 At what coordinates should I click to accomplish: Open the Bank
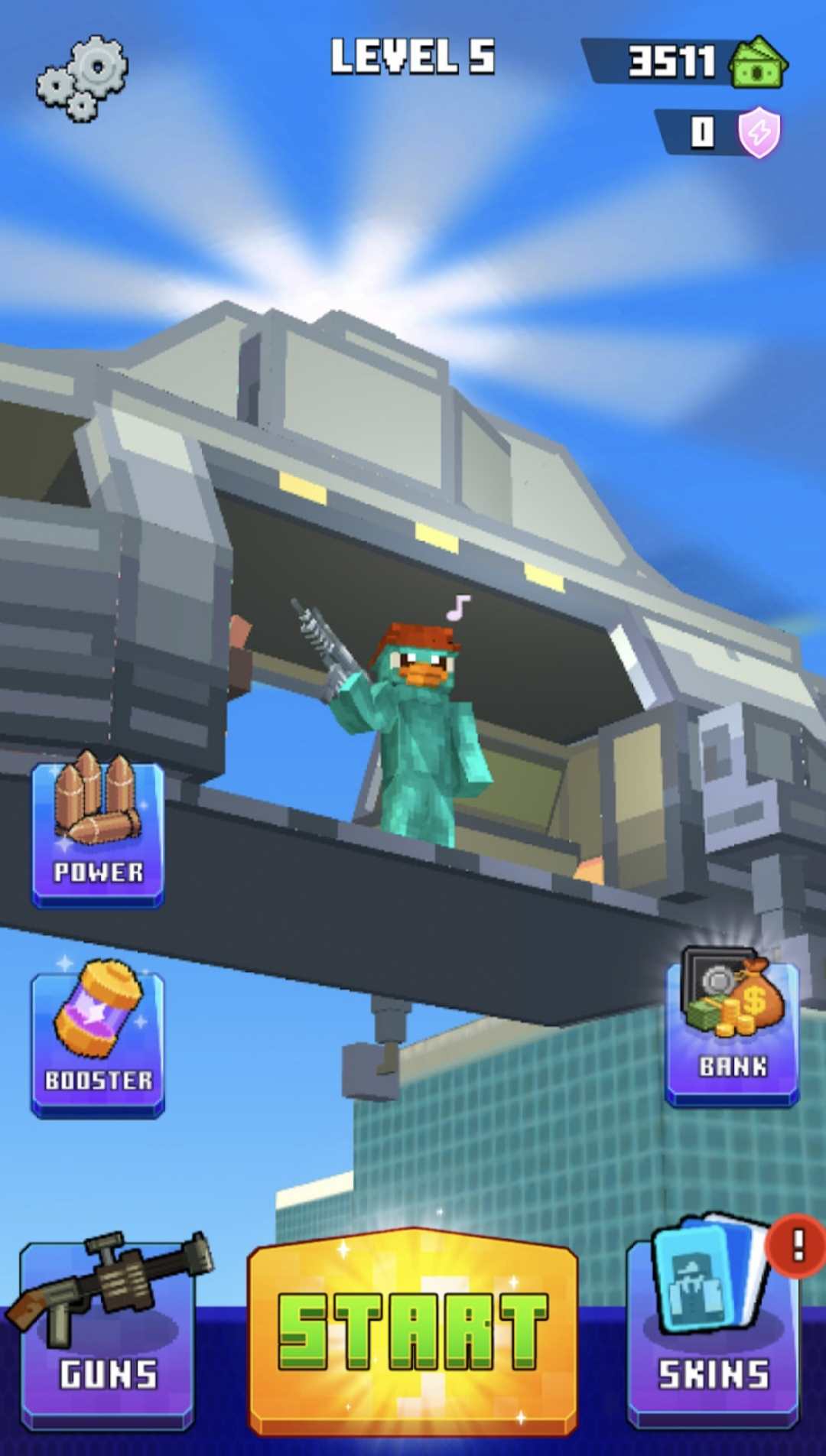coord(732,1029)
